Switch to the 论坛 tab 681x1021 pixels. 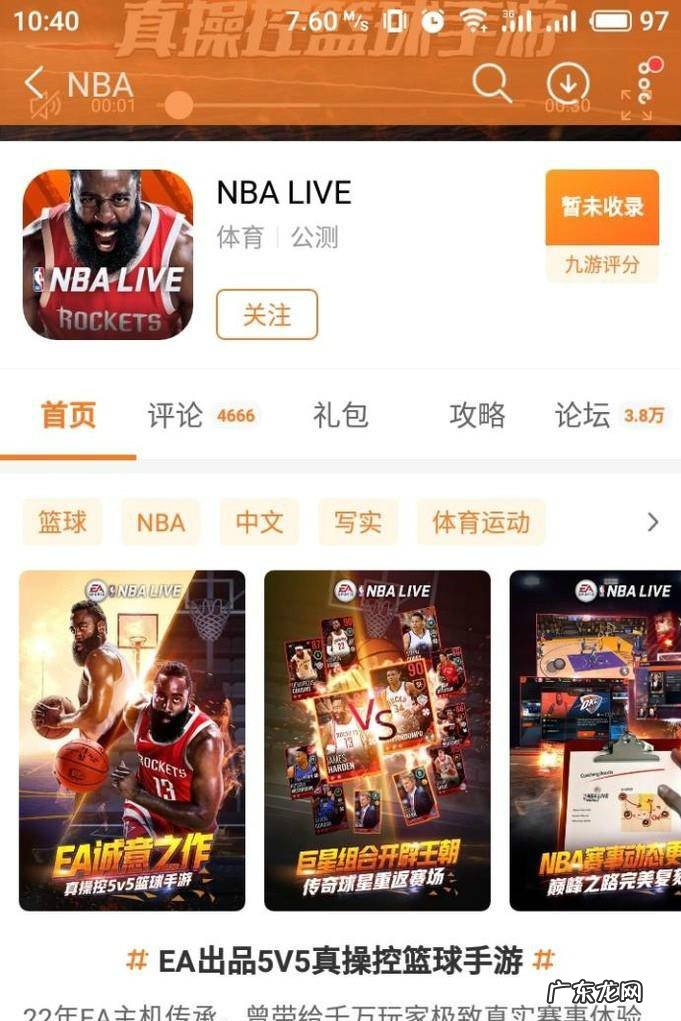coord(583,415)
